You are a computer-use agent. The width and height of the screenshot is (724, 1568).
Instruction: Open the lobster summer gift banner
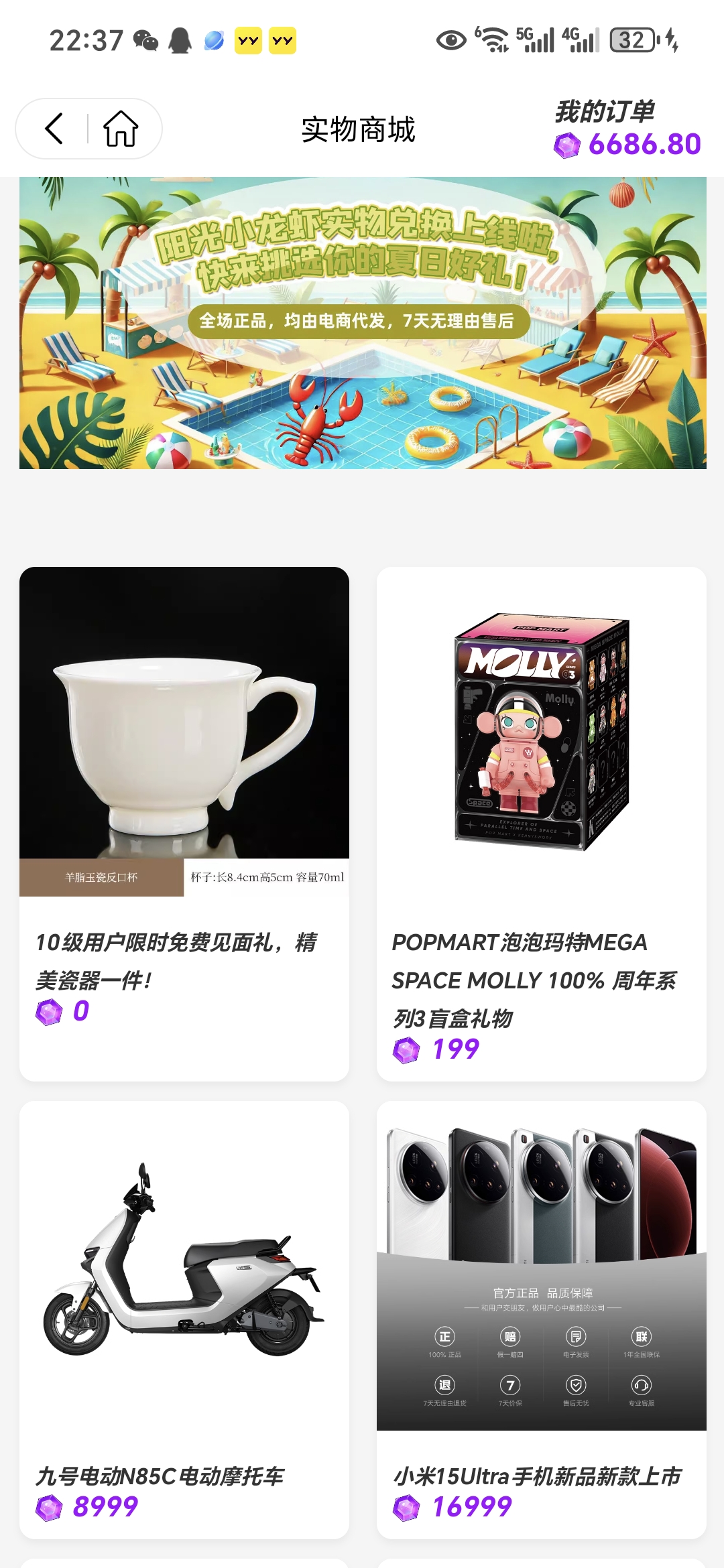click(x=362, y=323)
